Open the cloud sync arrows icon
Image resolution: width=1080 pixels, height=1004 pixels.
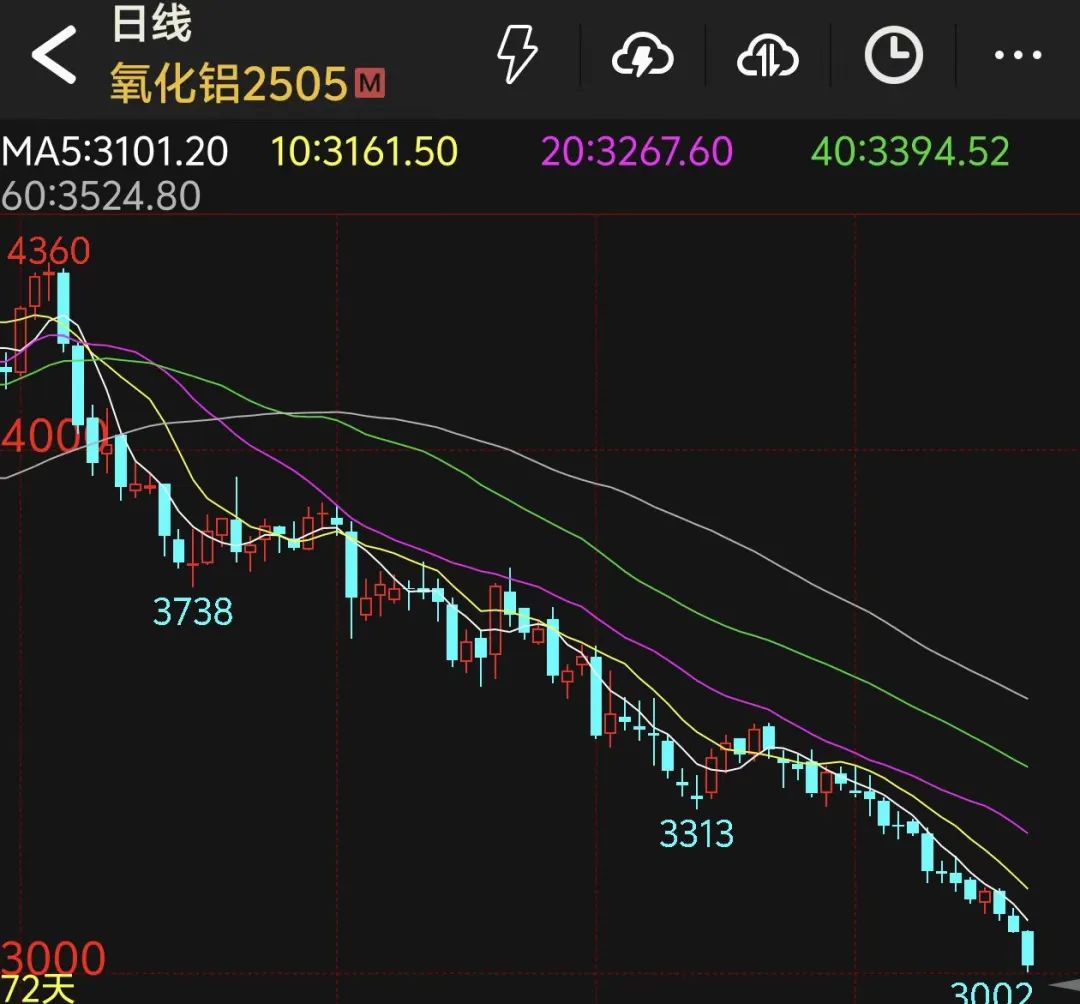tap(768, 57)
